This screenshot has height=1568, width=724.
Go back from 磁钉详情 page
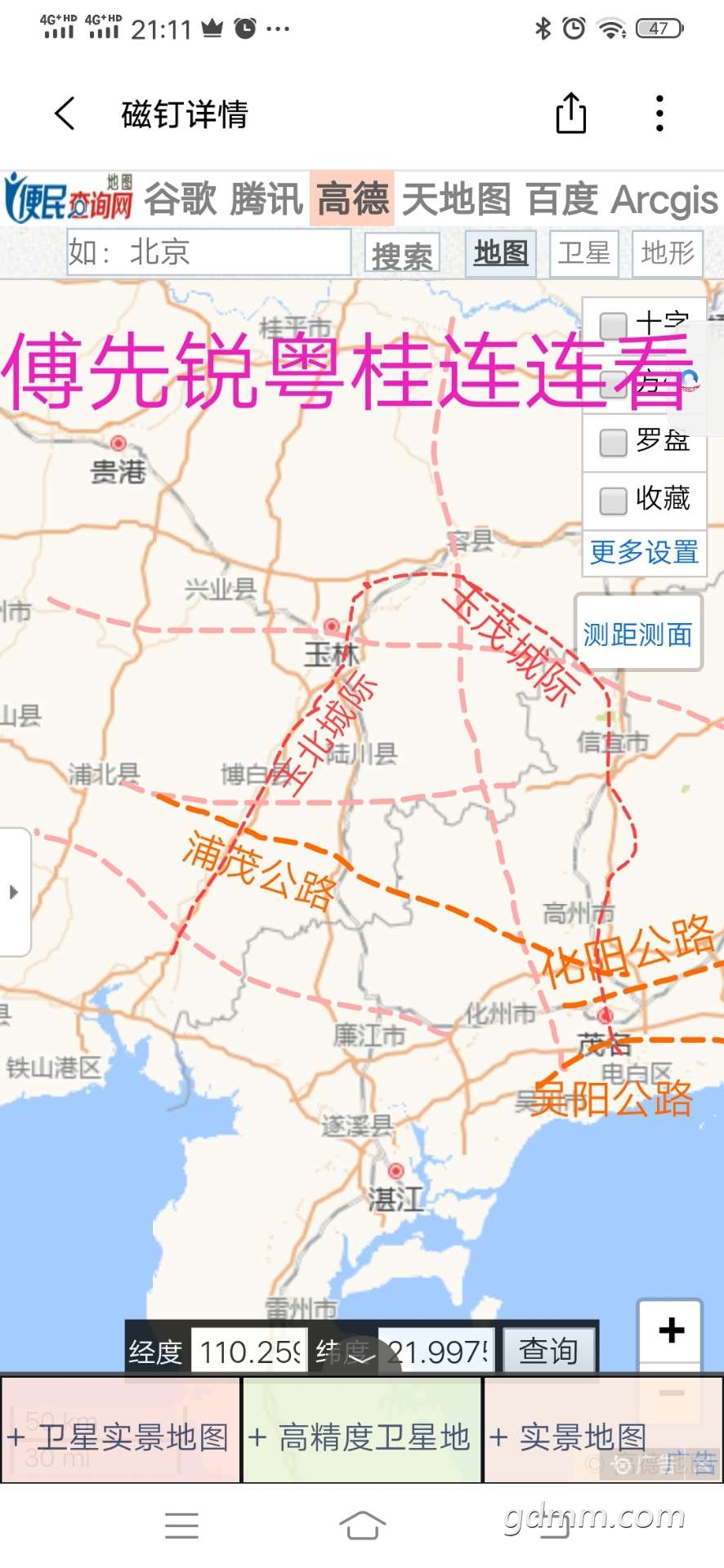(x=65, y=114)
